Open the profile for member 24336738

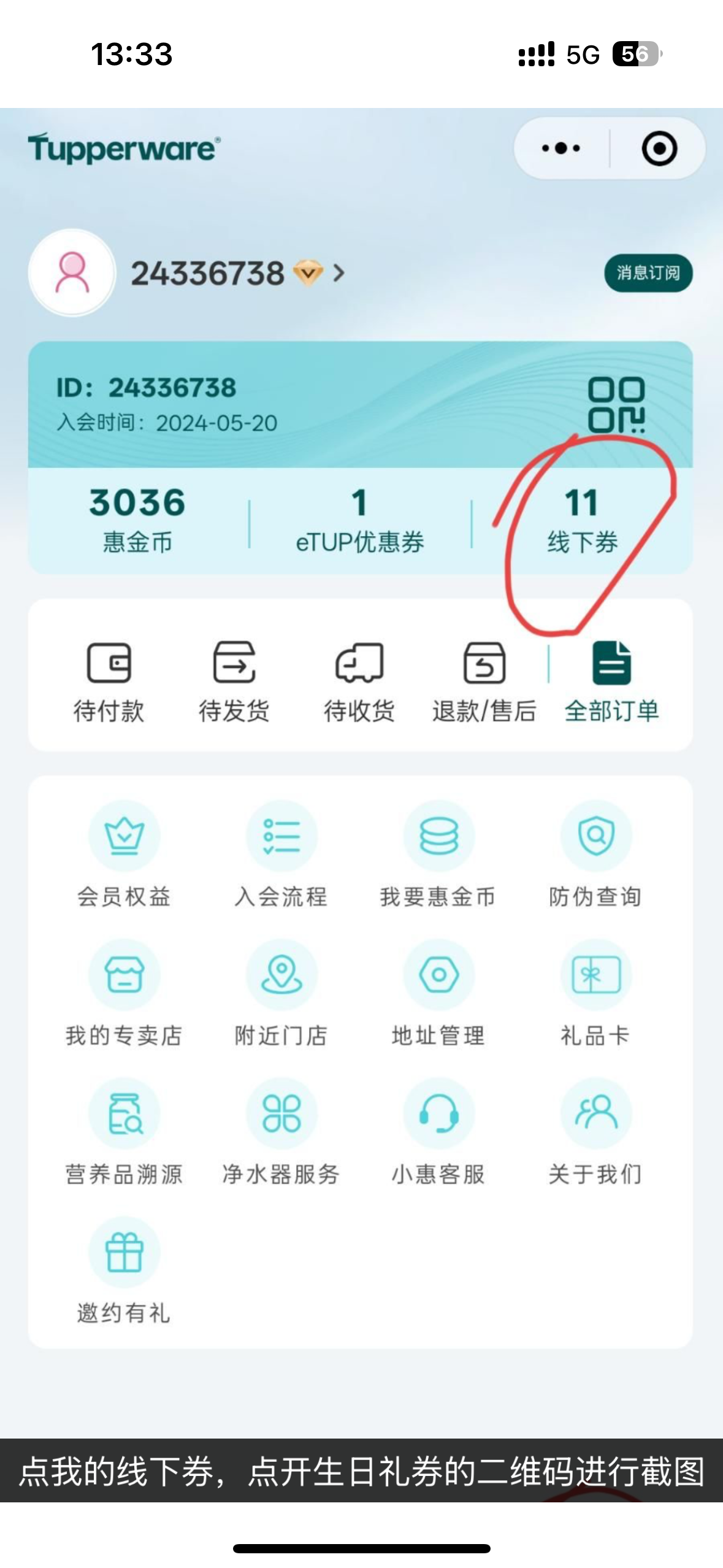point(208,273)
